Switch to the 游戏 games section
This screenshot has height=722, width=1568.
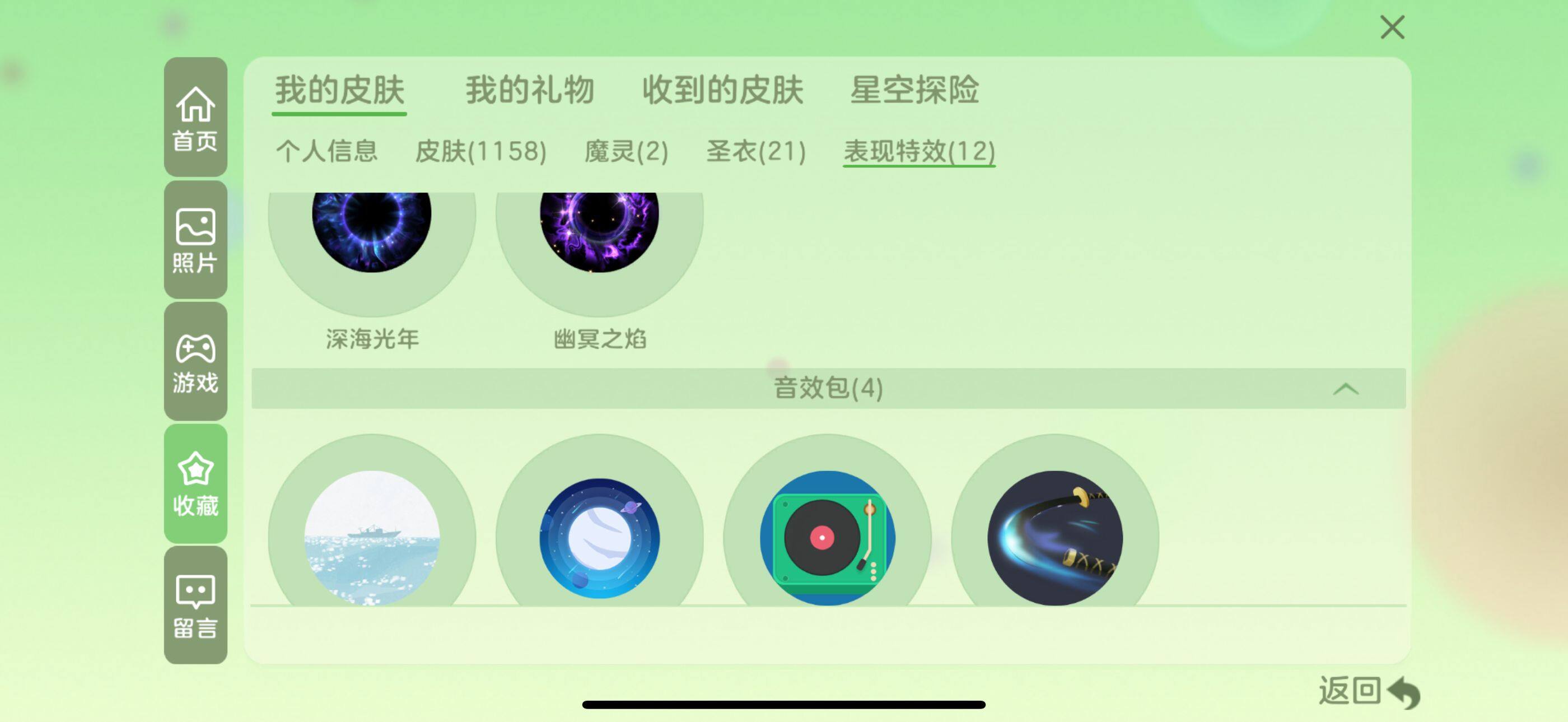coord(195,362)
